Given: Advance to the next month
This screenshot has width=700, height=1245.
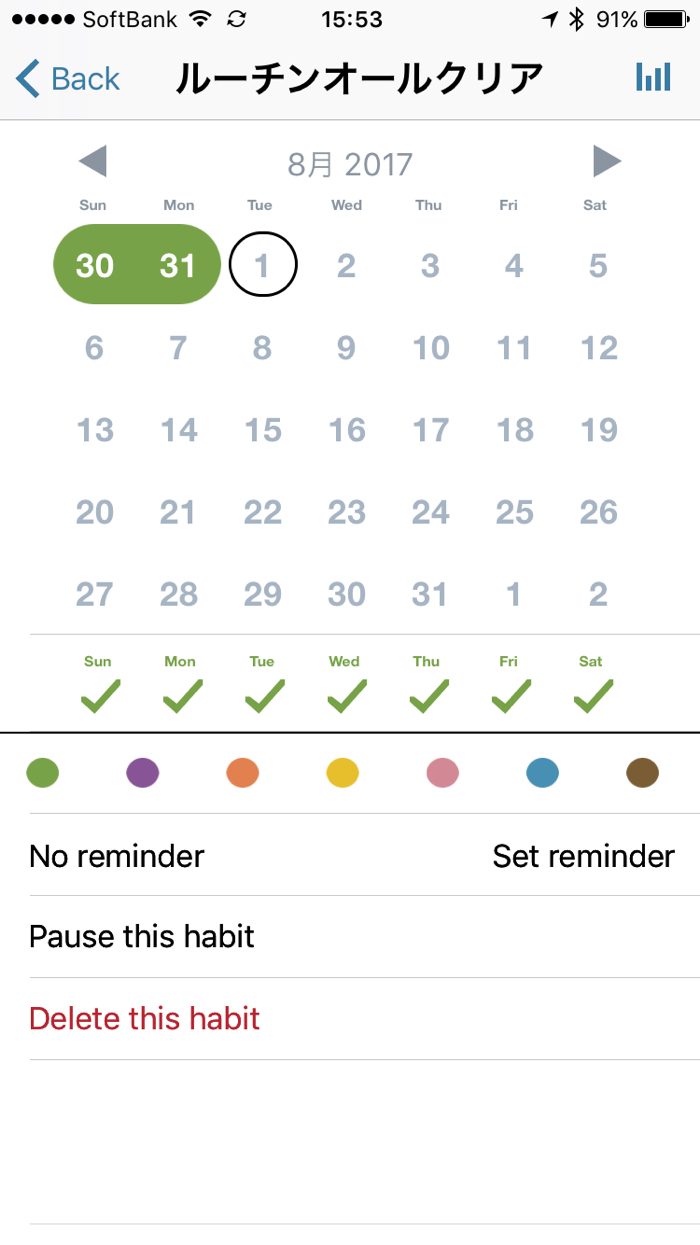Looking at the screenshot, I should (x=606, y=161).
